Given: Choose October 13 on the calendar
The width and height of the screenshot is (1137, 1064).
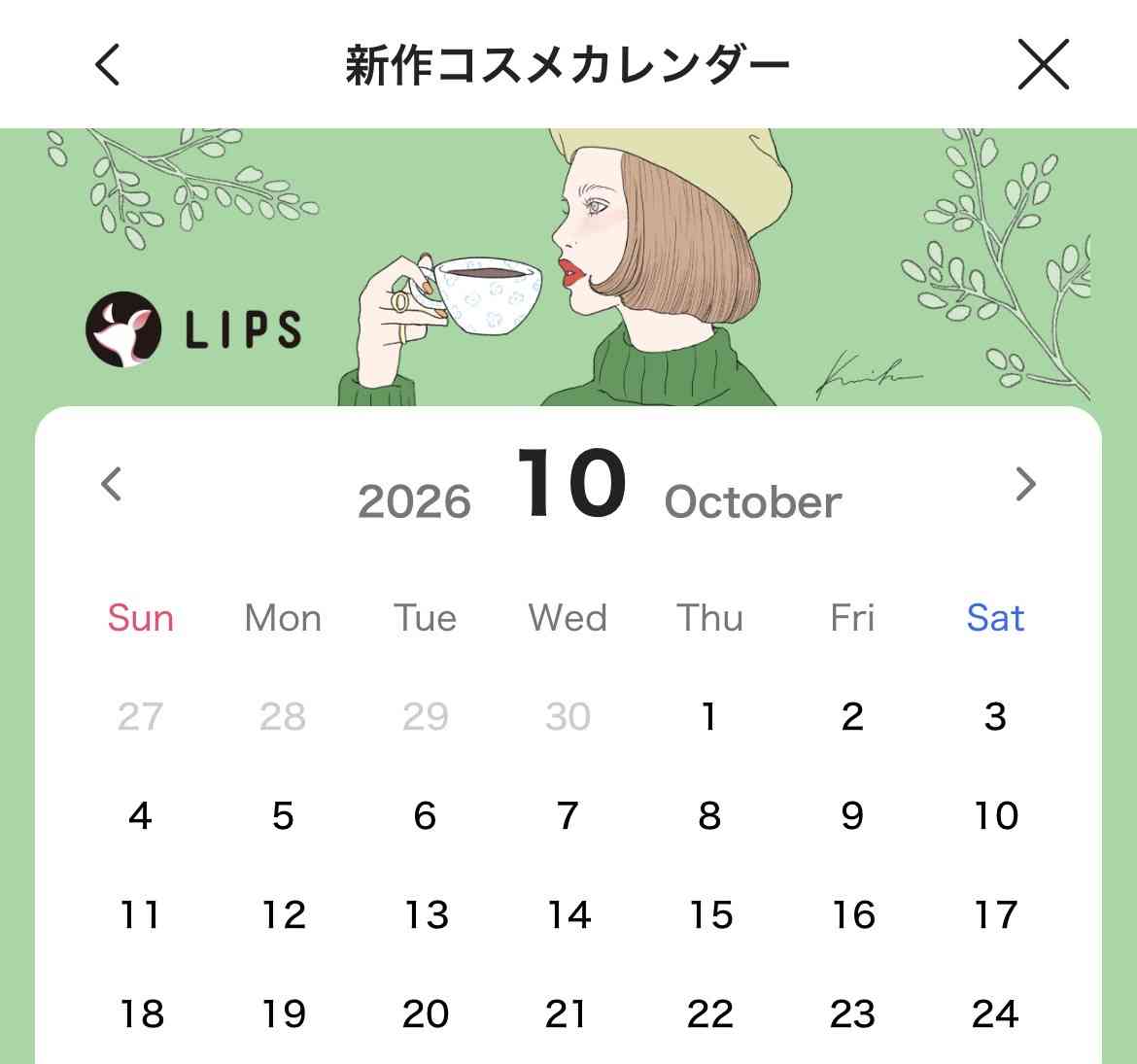Looking at the screenshot, I should 426,915.
